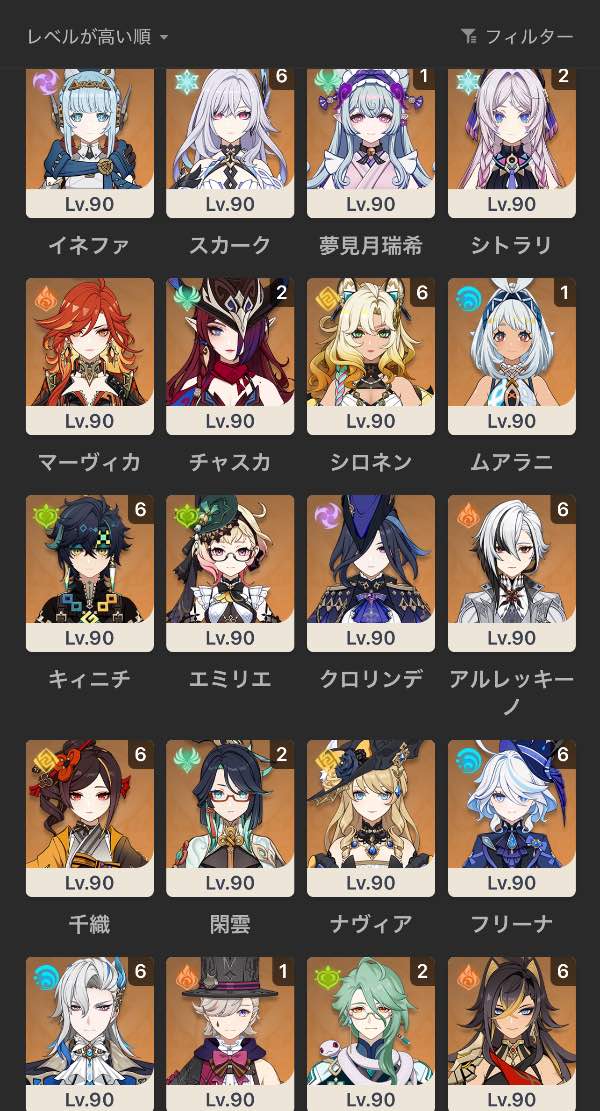
Task: Open the フィルター filter options
Action: 517,37
